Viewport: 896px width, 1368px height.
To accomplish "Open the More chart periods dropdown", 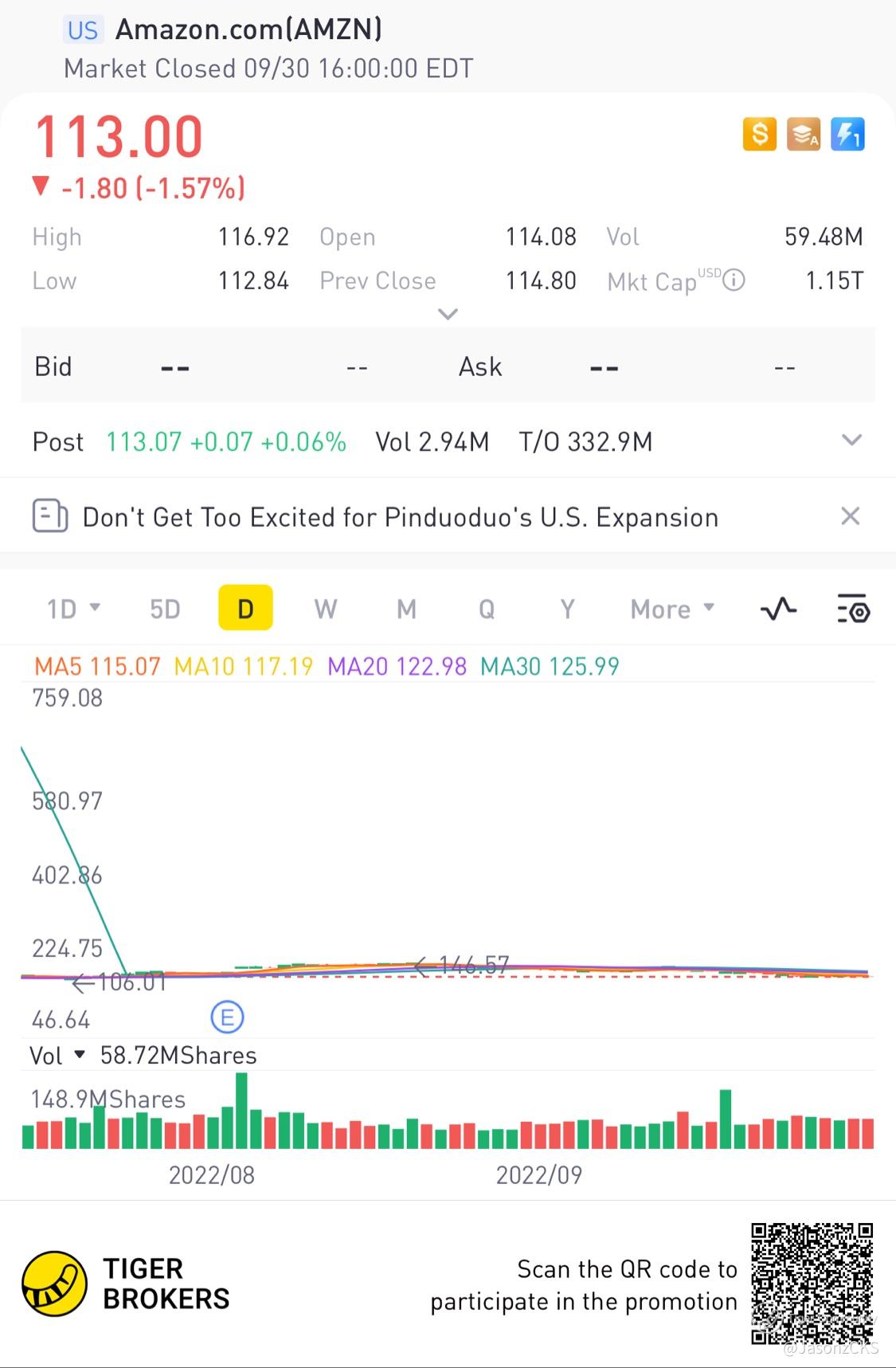I will point(671,610).
